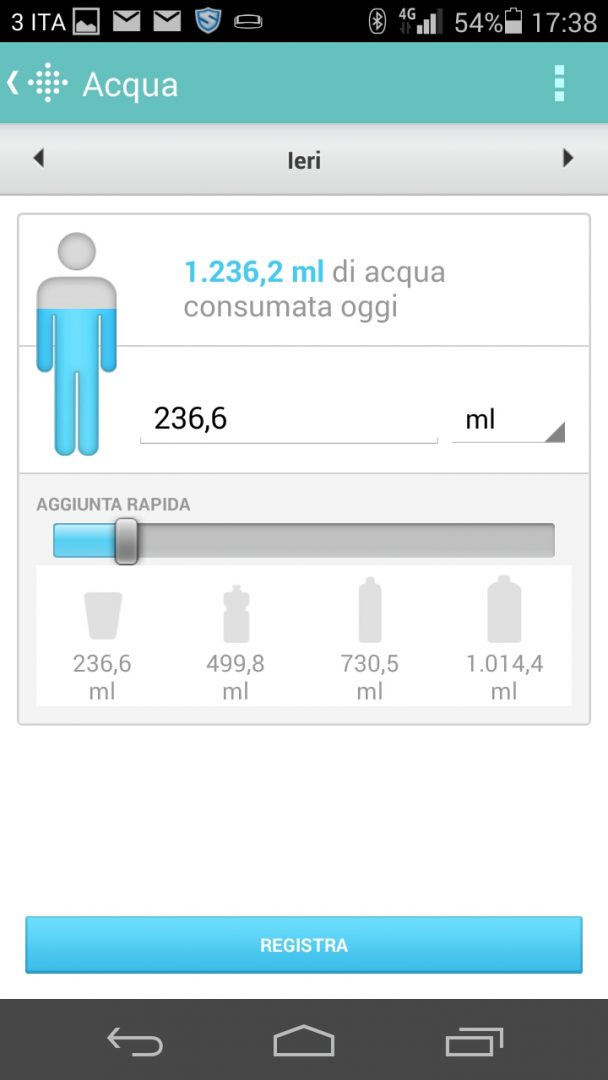This screenshot has width=608, height=1080.
Task: Open recent apps
Action: tap(474, 1041)
